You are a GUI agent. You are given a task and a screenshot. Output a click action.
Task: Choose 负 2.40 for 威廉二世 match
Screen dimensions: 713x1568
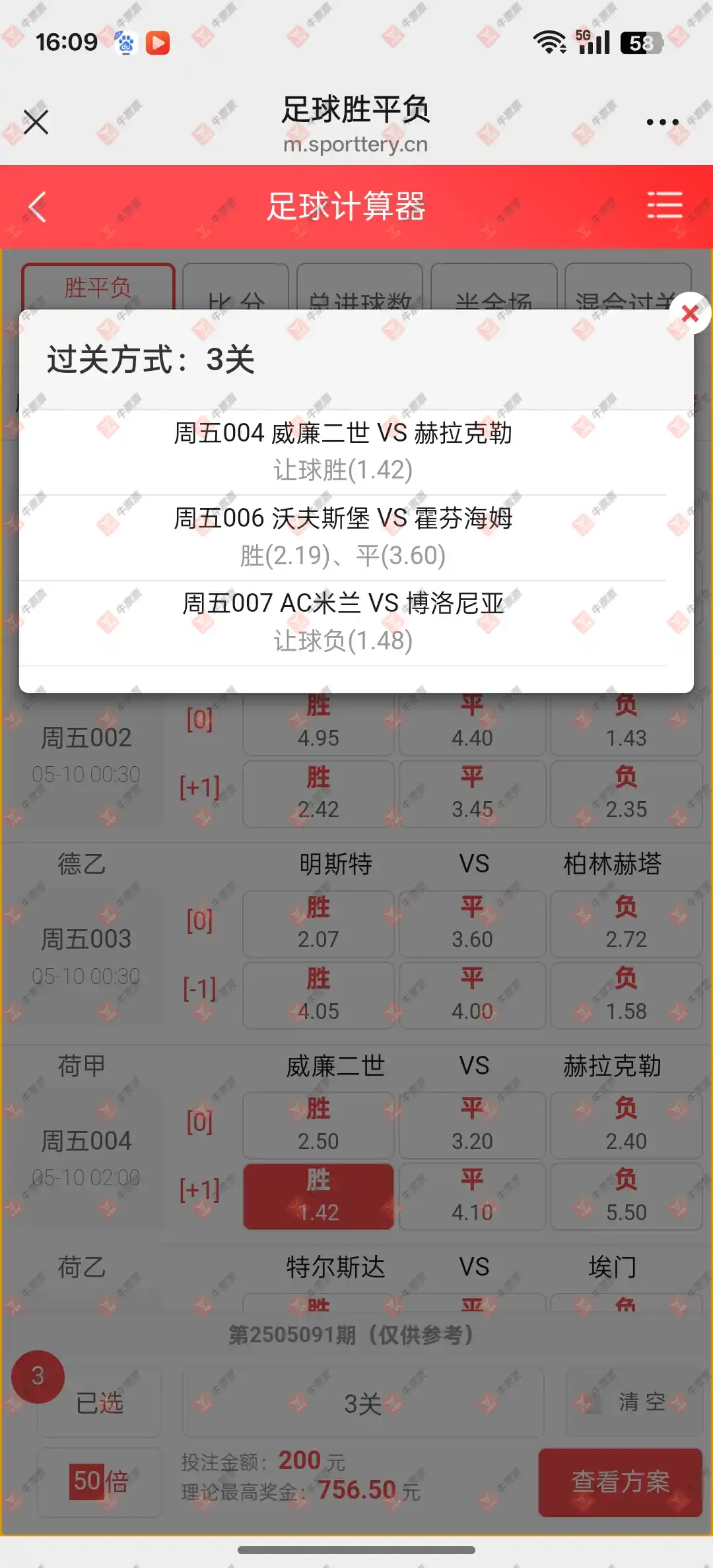point(626,1125)
